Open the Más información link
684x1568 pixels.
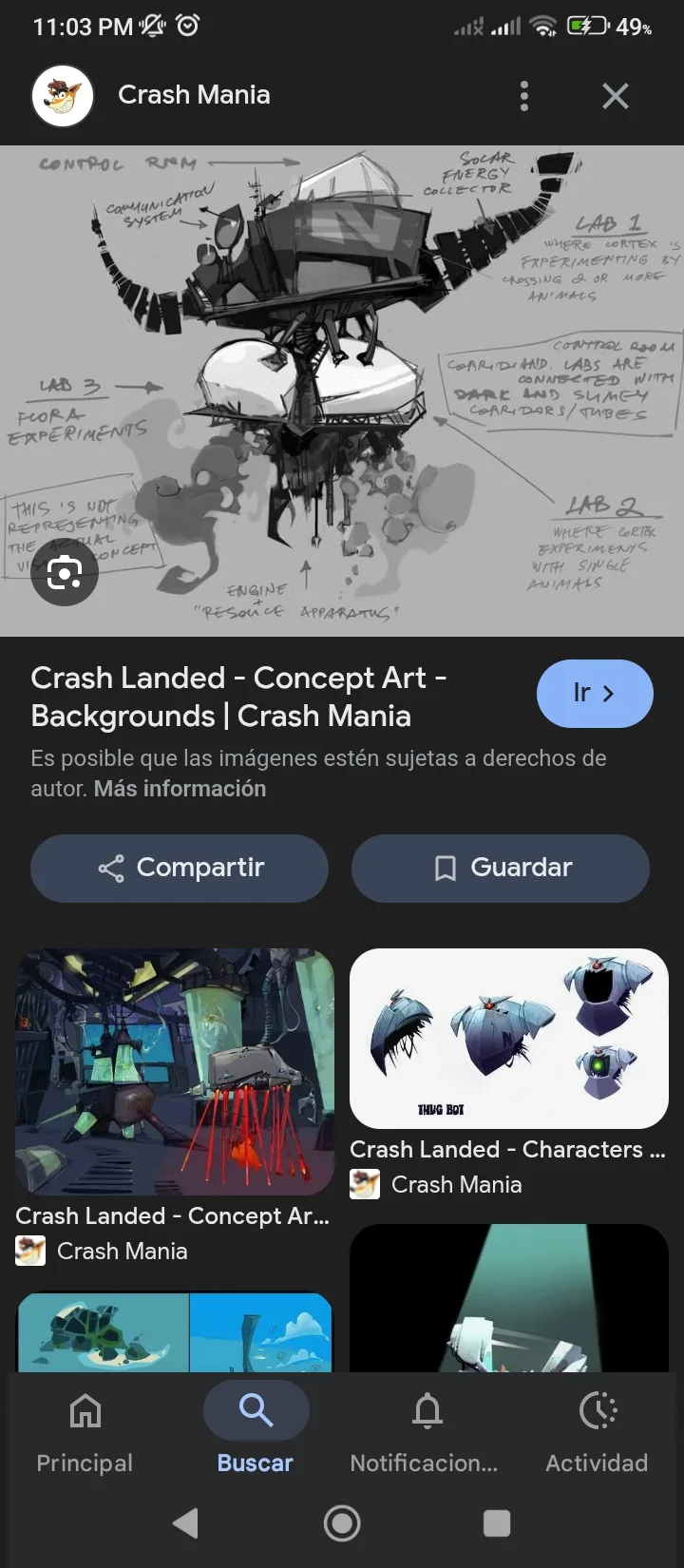tap(180, 789)
